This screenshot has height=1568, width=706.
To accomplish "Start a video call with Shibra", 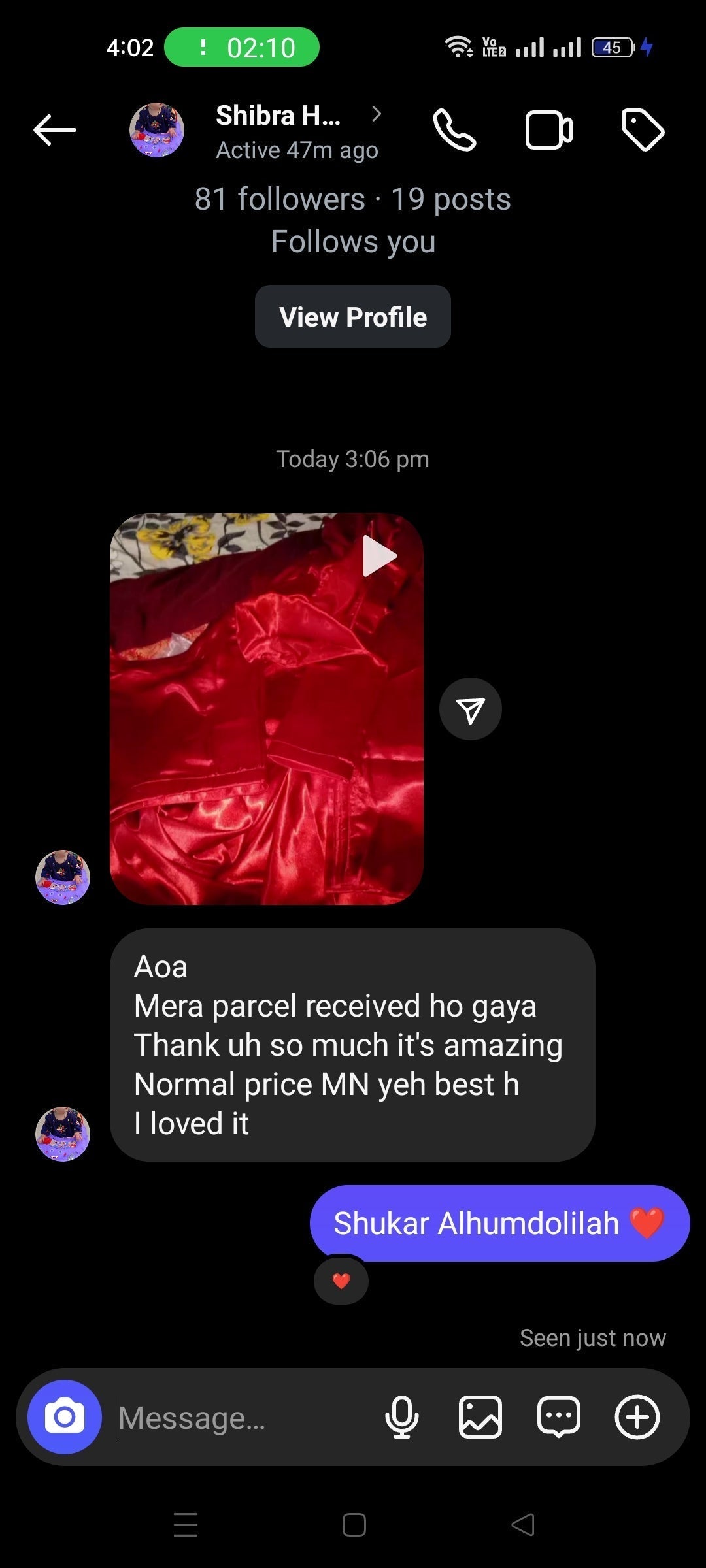I will pos(548,130).
